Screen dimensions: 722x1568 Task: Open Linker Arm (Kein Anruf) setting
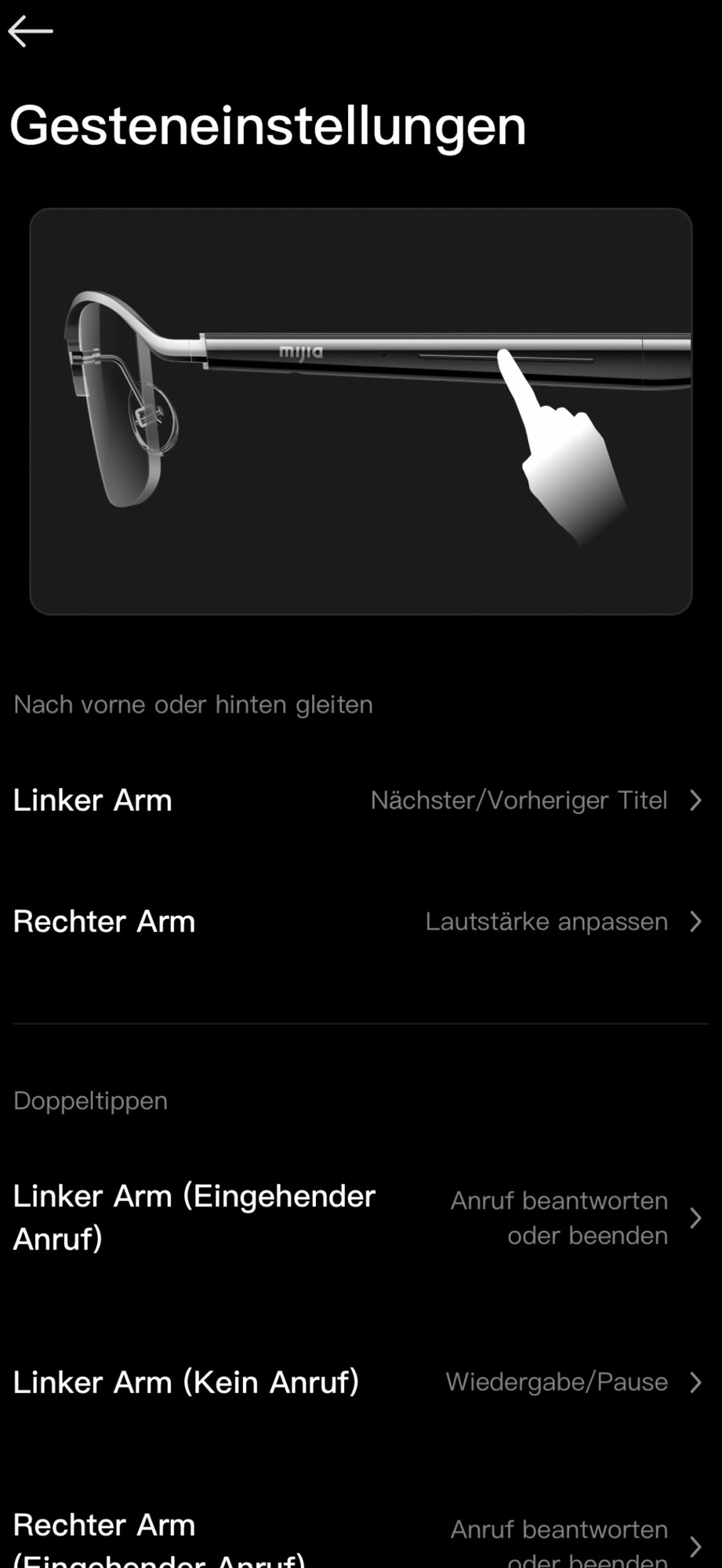click(361, 1381)
